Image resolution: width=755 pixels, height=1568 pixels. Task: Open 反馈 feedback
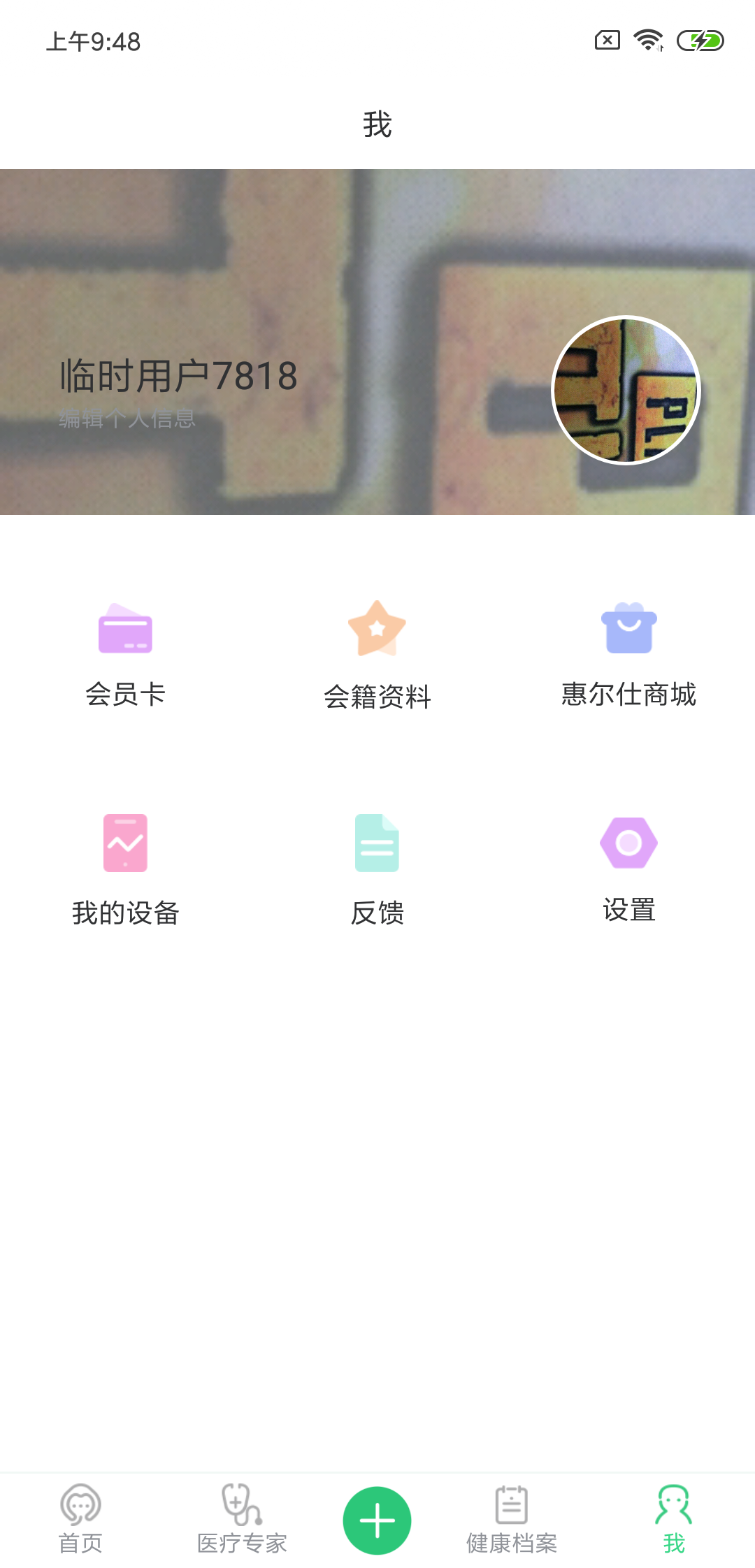click(377, 870)
